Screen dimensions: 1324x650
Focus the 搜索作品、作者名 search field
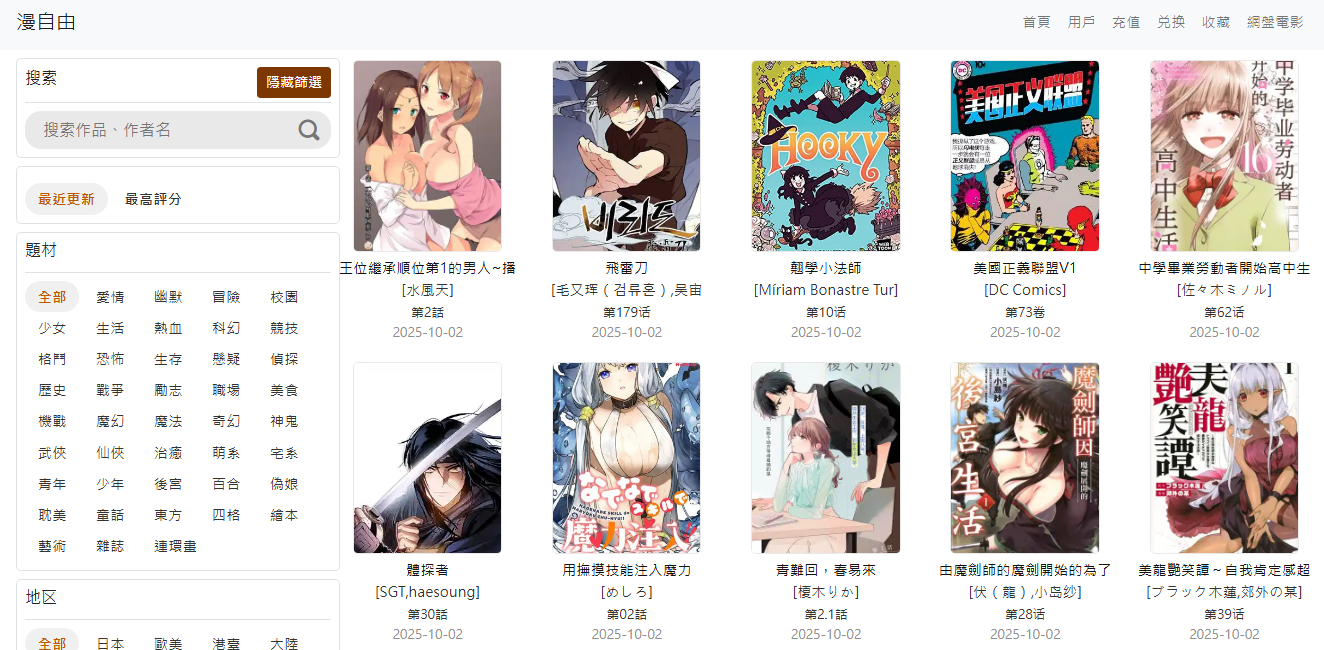tap(160, 130)
